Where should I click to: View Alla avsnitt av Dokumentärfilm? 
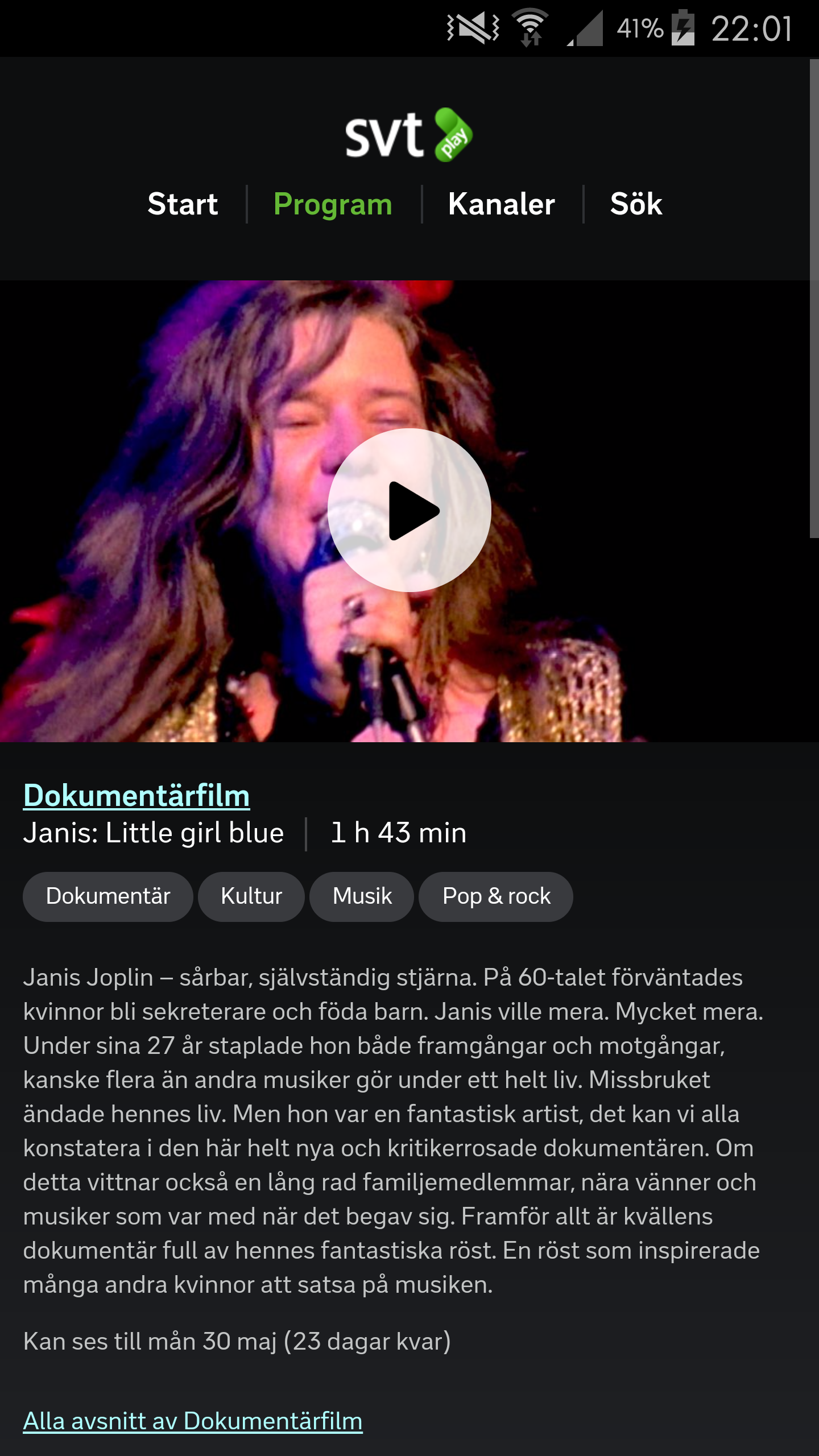[x=193, y=1421]
